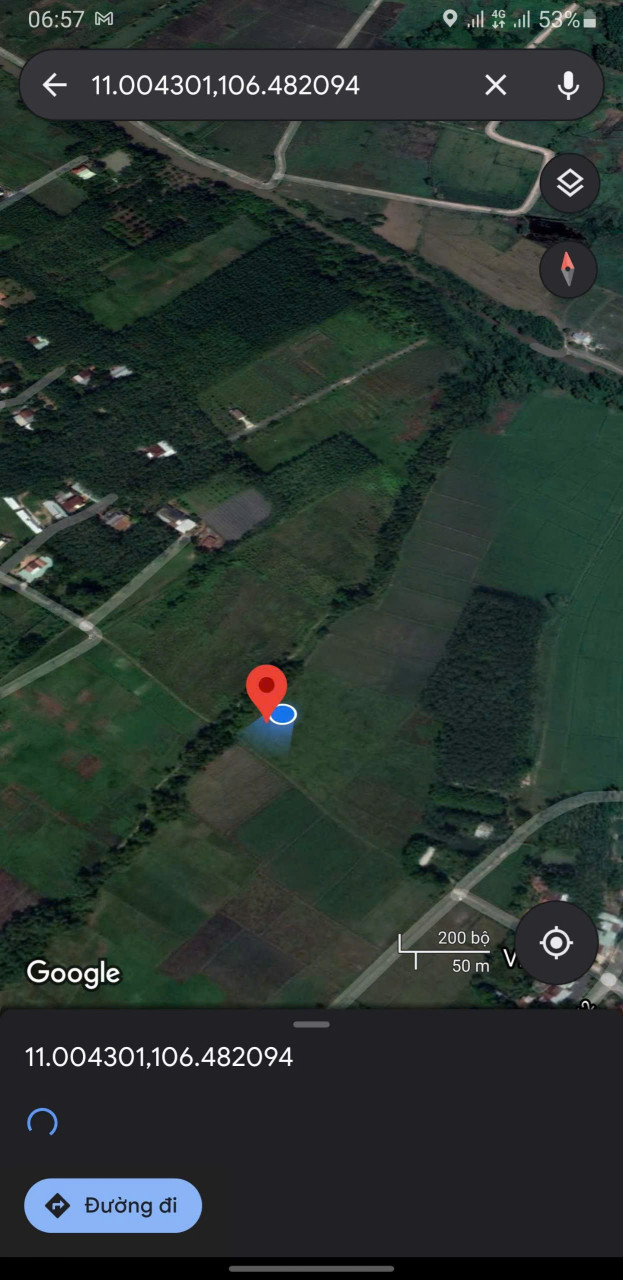623x1280 pixels.
Task: Tap the Đường đi directions button
Action: [x=113, y=1205]
